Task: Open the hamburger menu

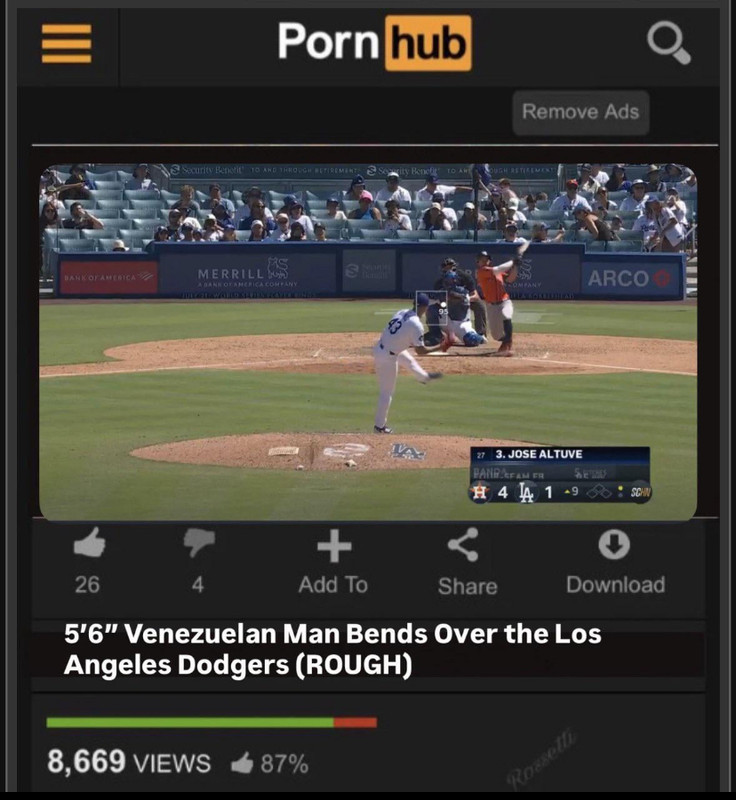Action: click(x=67, y=43)
